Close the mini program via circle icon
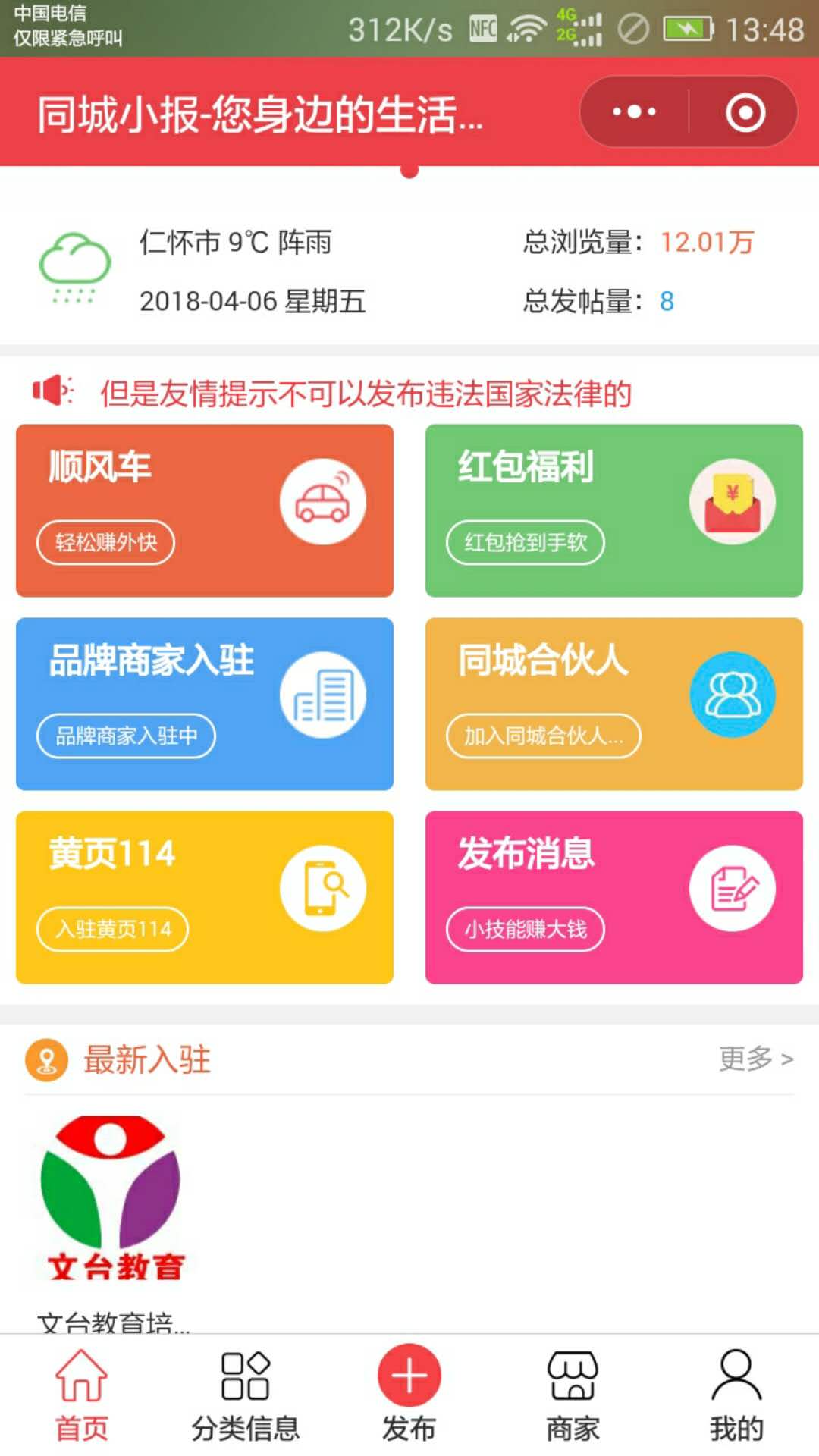The height and width of the screenshot is (1456, 819). [745, 112]
